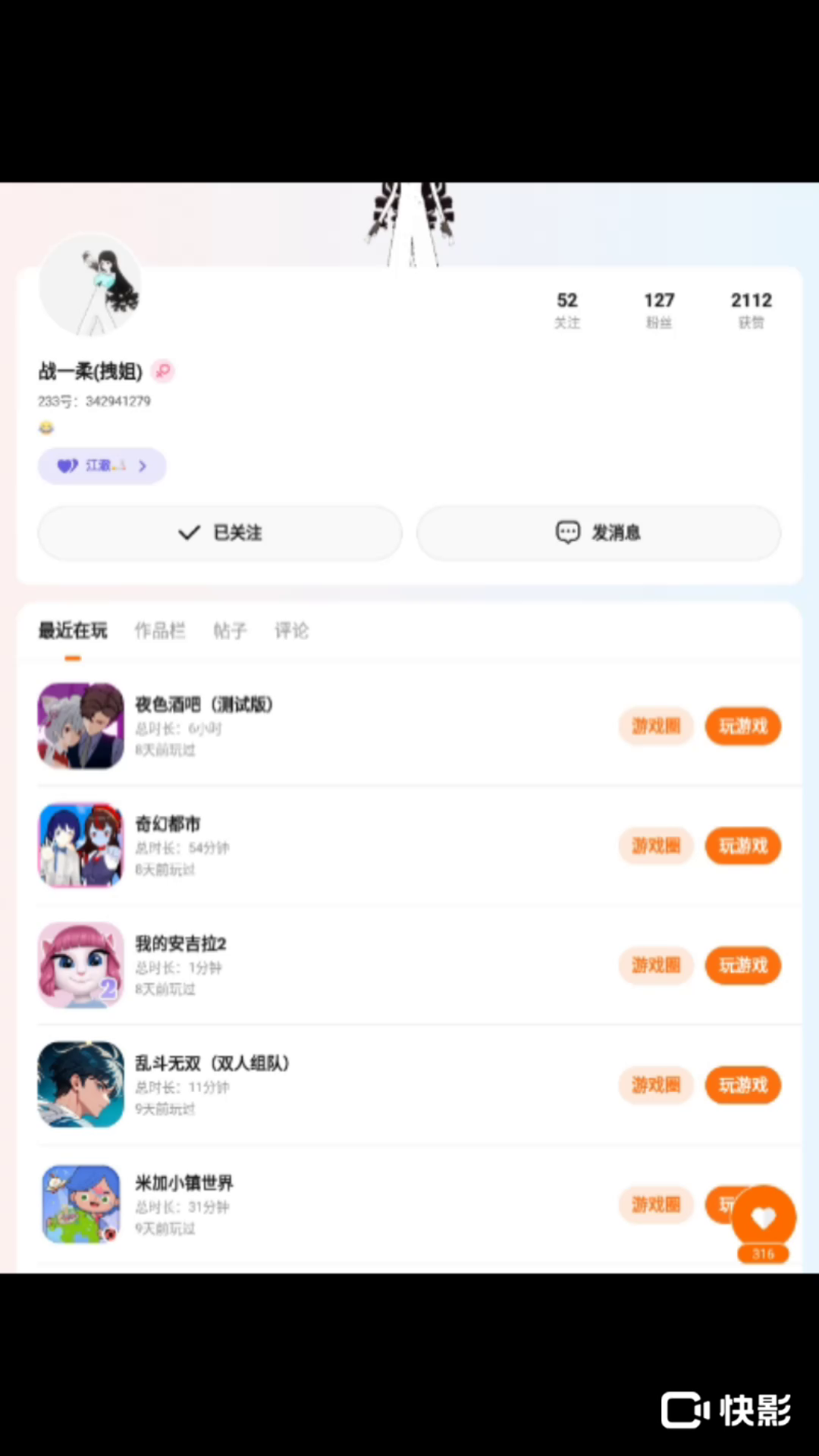This screenshot has height=1456, width=819.
Task: Play 乱斗无双（双人组队）
Action: (743, 1085)
